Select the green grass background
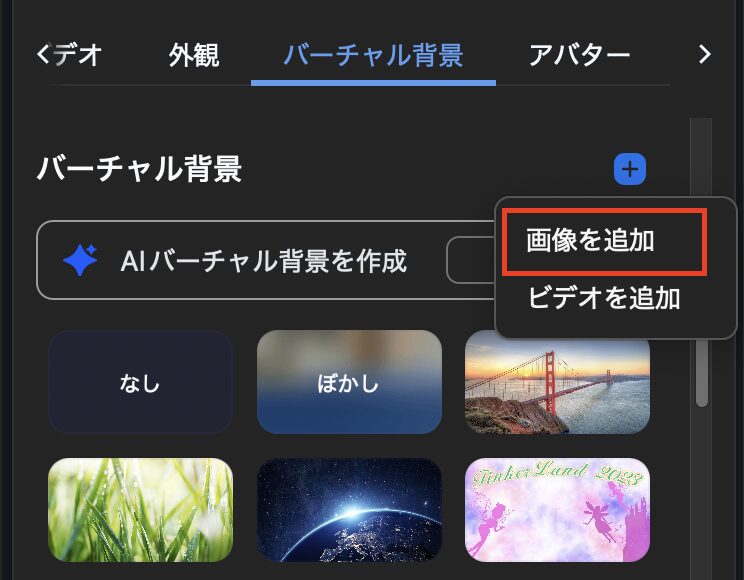The width and height of the screenshot is (744, 580). 140,510
